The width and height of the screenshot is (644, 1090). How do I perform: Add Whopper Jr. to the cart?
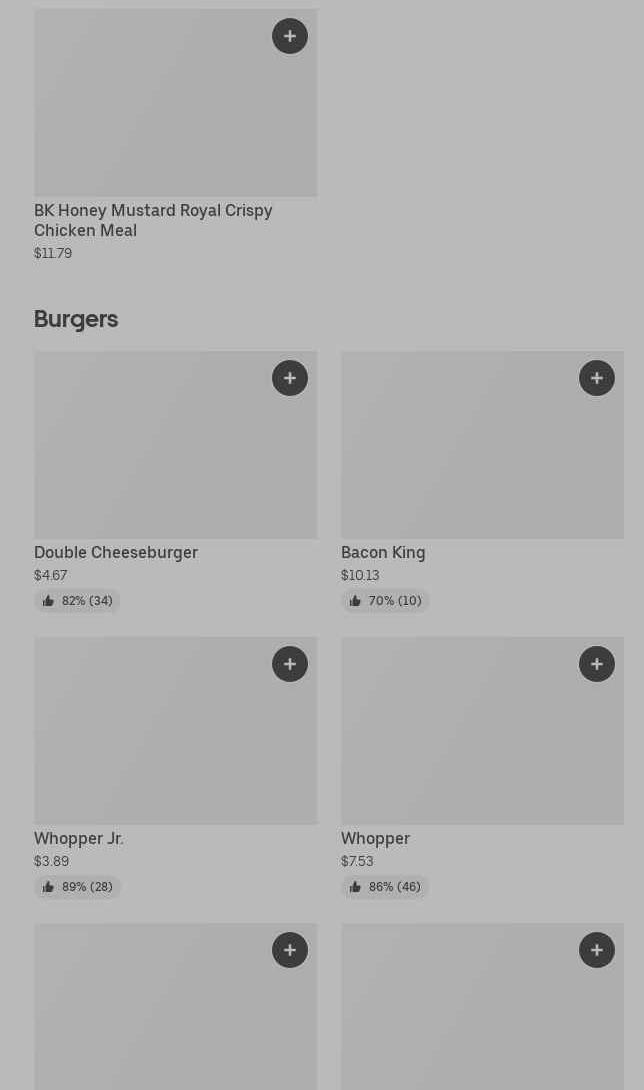tap(290, 664)
